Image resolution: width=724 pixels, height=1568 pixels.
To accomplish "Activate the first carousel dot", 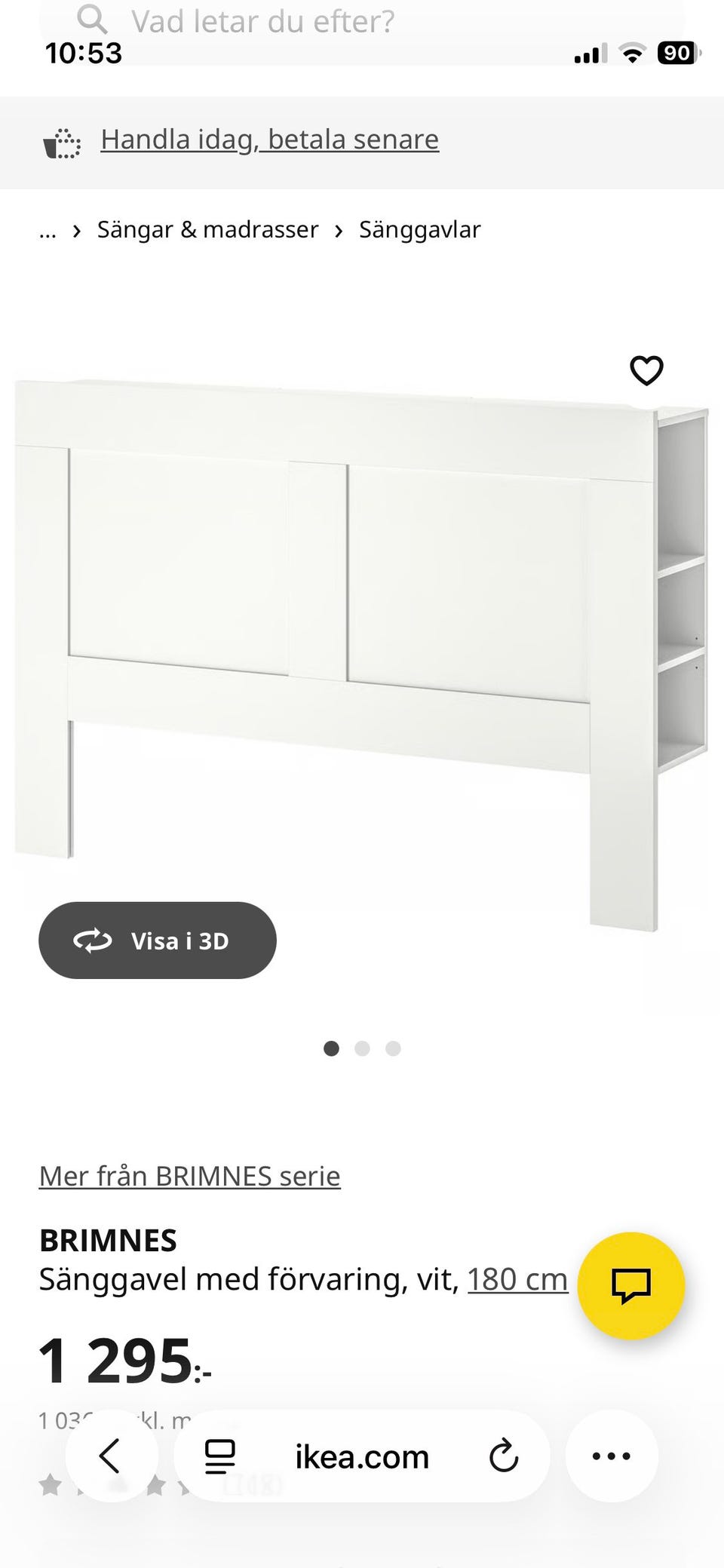I will click(x=332, y=1048).
